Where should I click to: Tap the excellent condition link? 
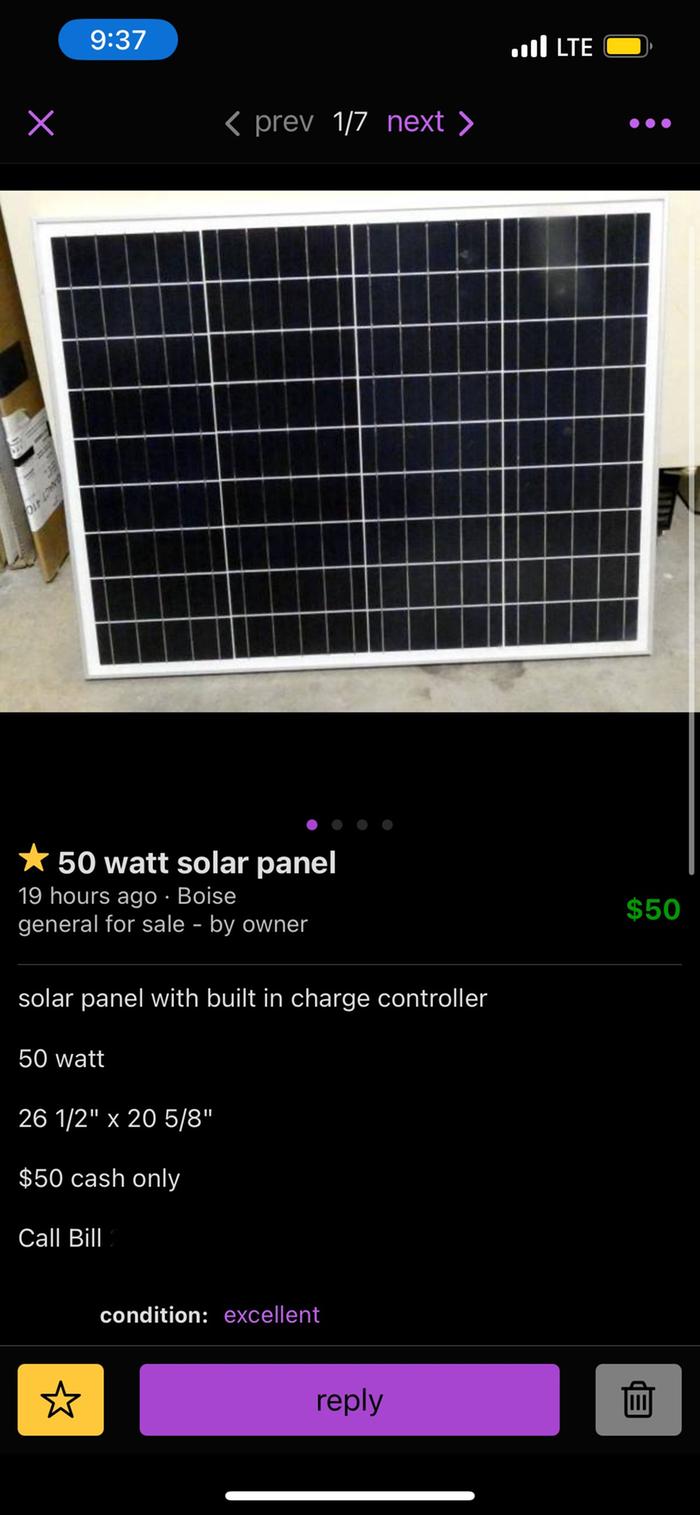tap(271, 1314)
